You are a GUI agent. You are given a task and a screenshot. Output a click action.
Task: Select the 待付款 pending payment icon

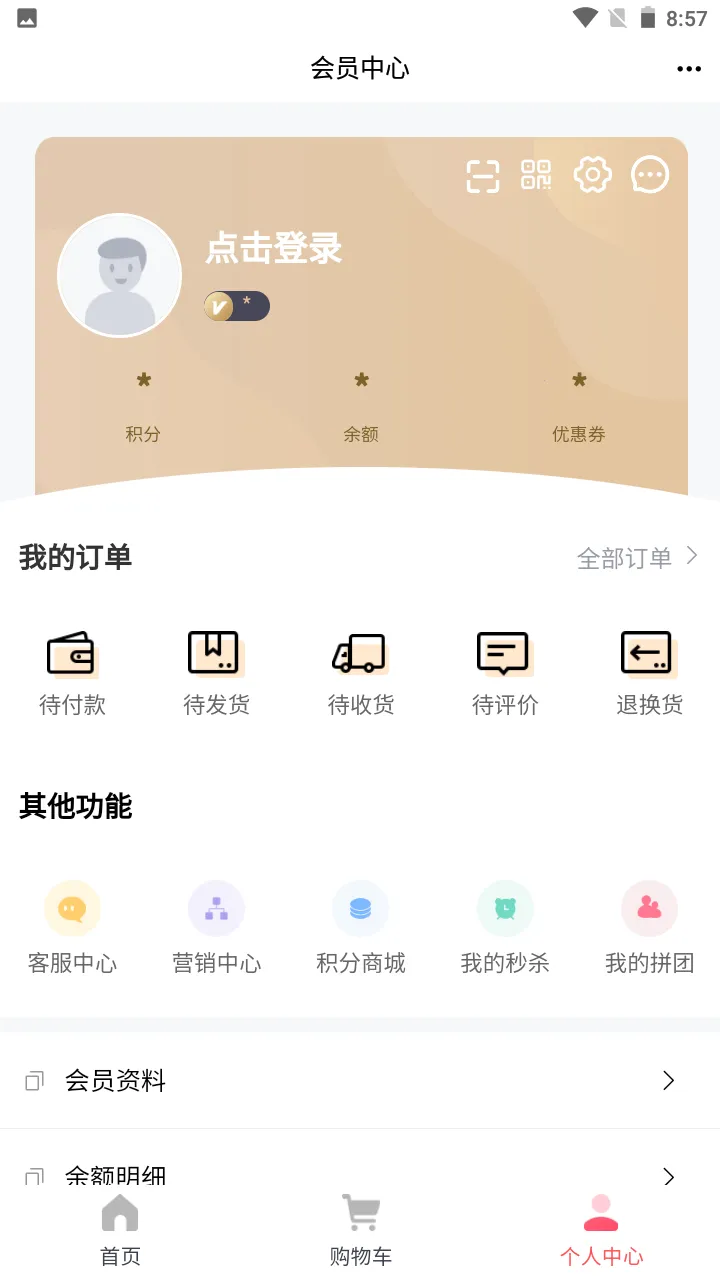click(x=72, y=655)
